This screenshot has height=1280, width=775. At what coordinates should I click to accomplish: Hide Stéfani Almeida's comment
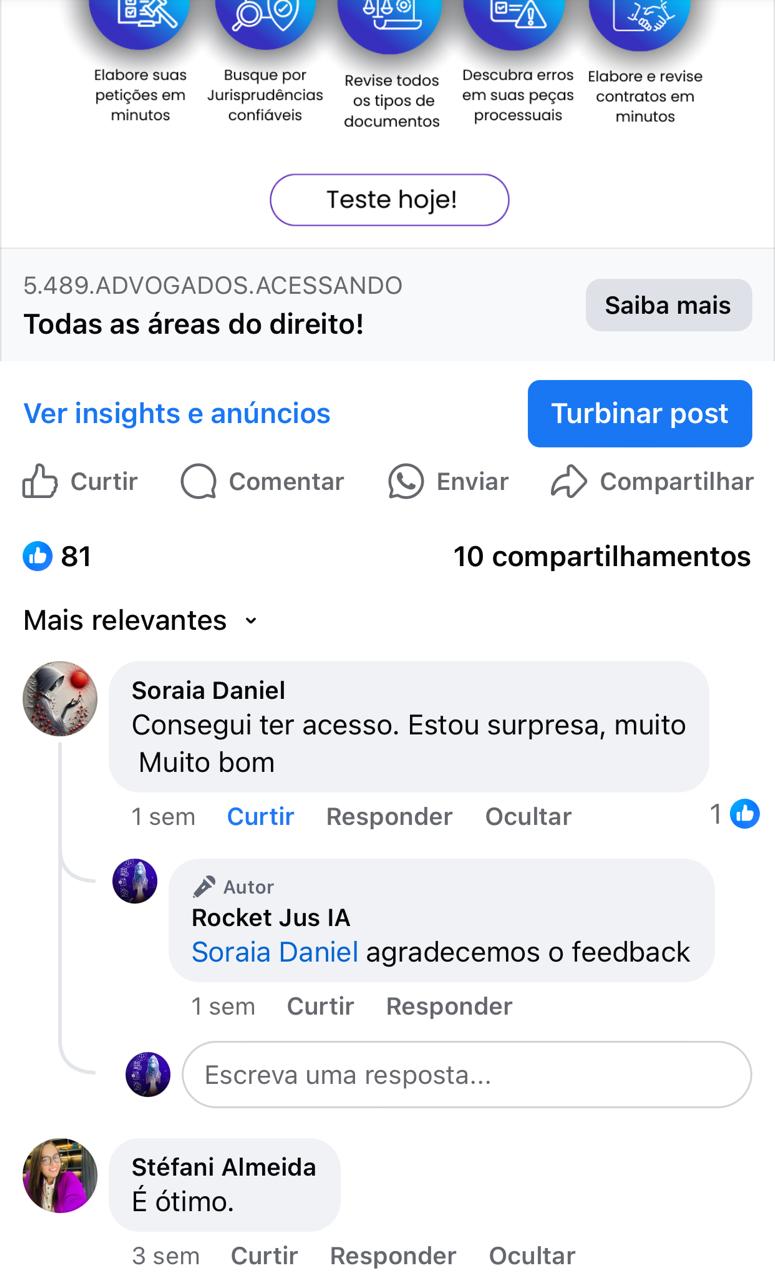tap(532, 1256)
